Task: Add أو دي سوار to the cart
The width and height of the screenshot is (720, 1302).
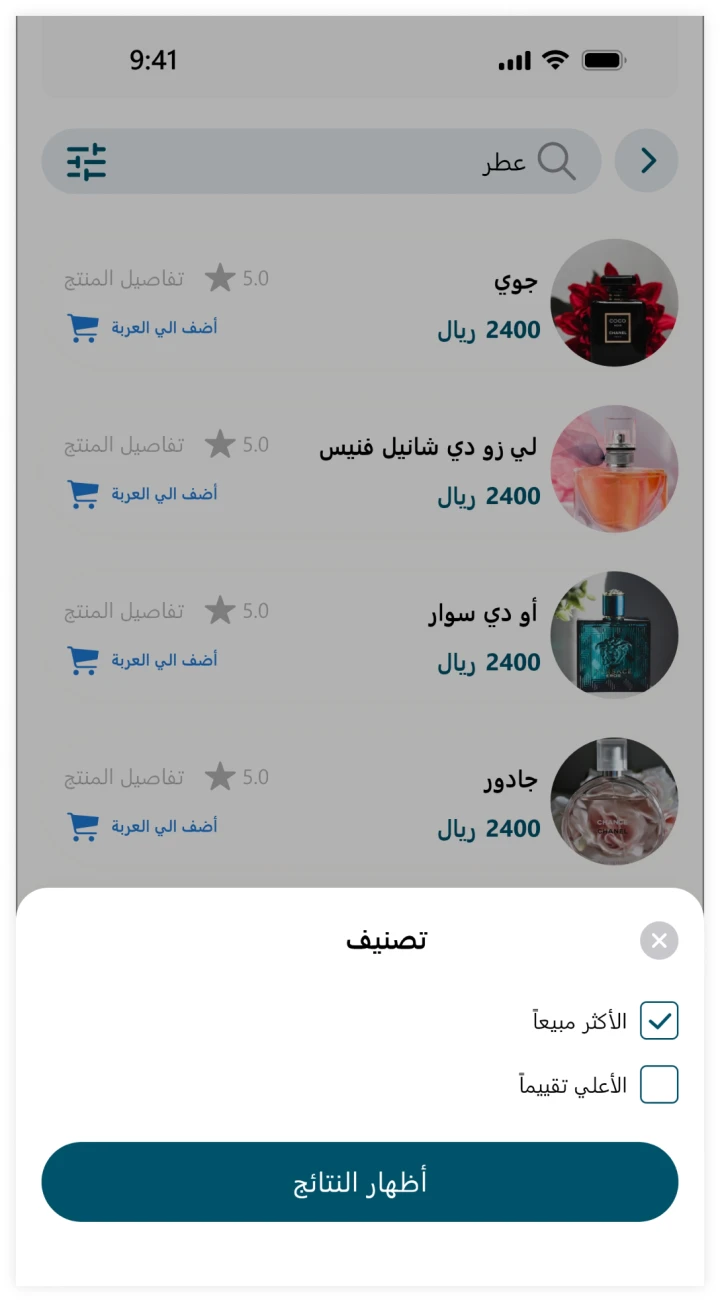Action: pyautogui.click(x=142, y=660)
